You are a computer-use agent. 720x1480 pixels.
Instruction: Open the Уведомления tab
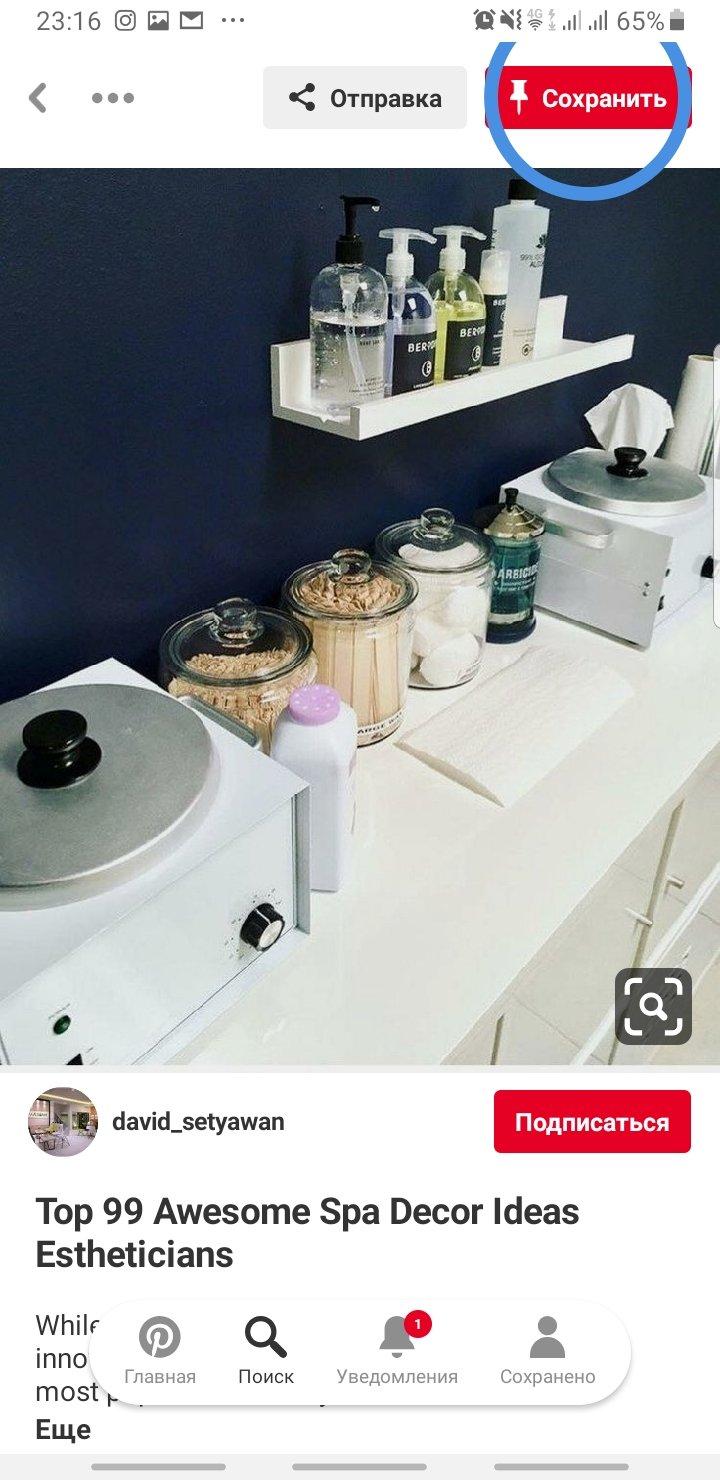pos(397,1352)
